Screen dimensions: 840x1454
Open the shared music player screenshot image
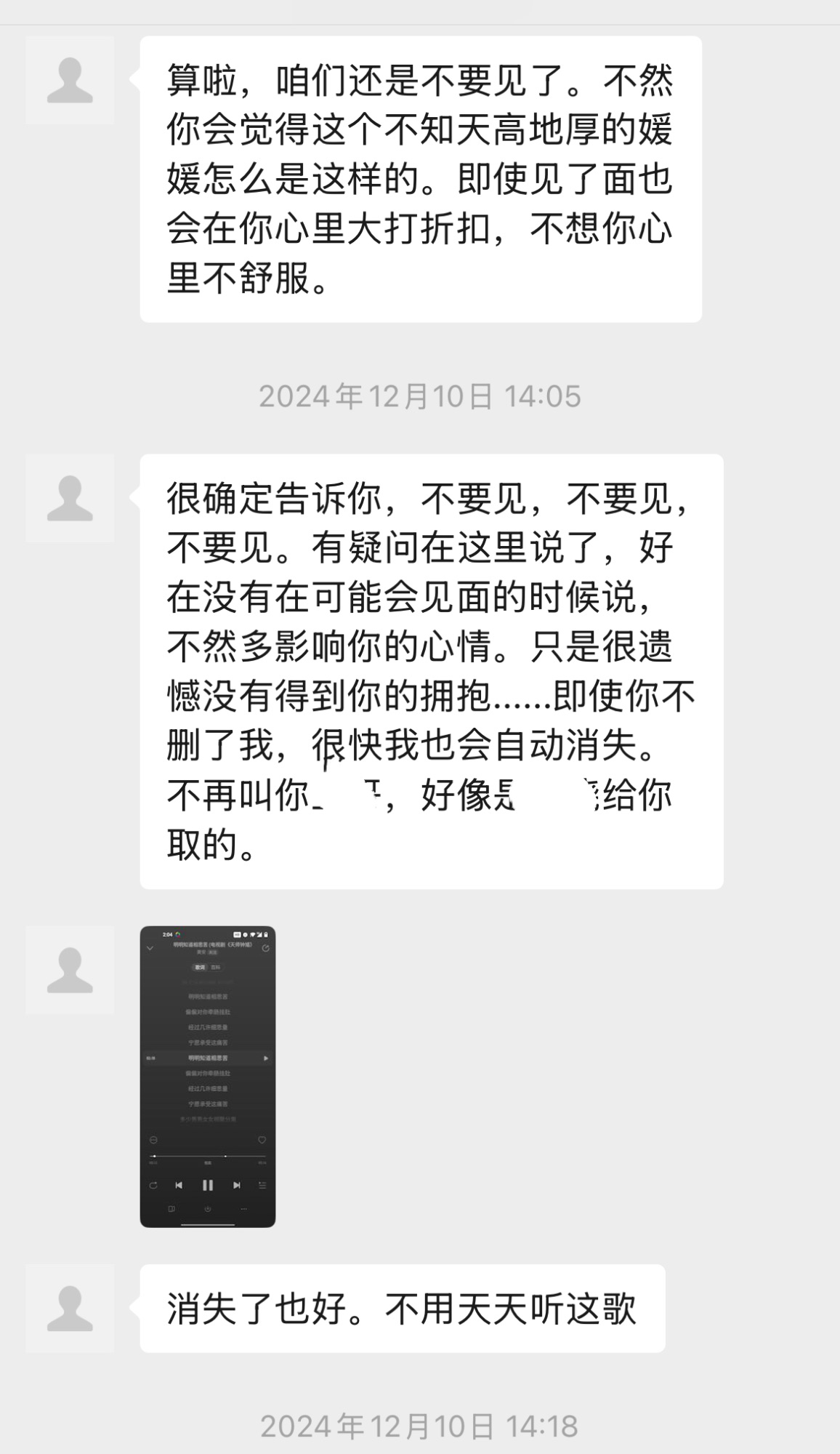pos(208,1076)
